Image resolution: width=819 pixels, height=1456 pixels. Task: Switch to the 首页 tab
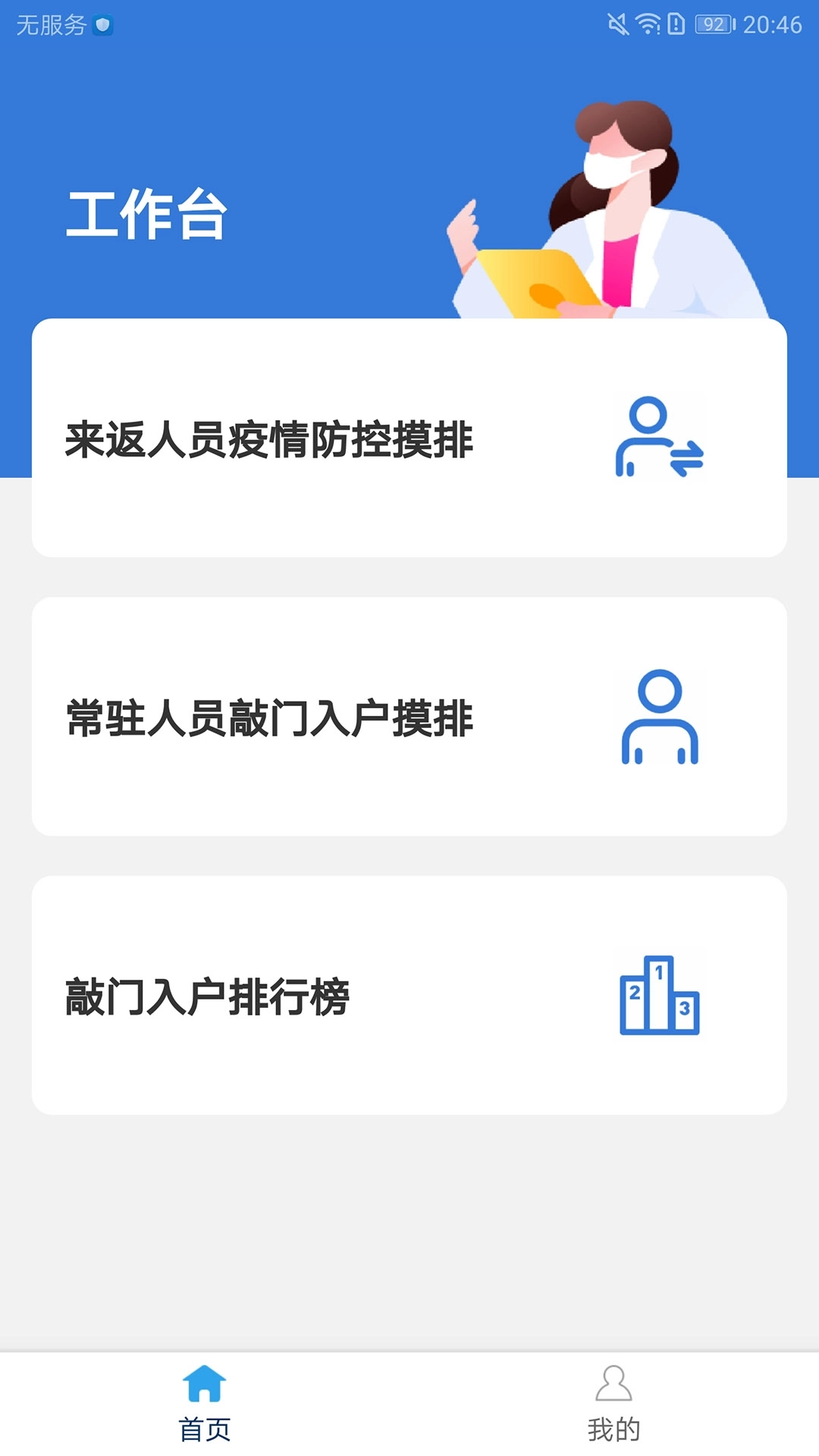pyautogui.click(x=205, y=1424)
